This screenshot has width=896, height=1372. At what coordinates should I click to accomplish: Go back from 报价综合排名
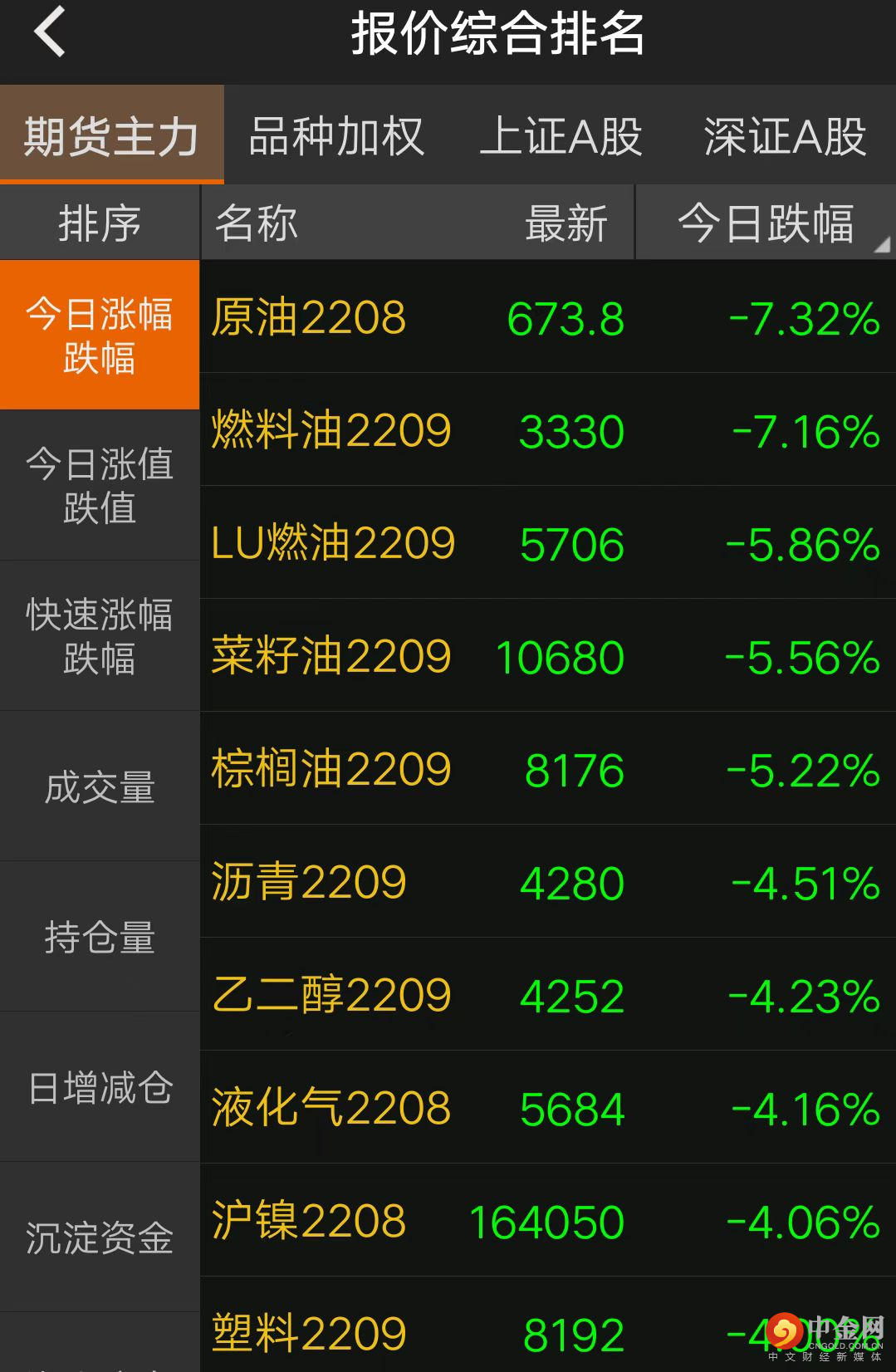tap(50, 33)
